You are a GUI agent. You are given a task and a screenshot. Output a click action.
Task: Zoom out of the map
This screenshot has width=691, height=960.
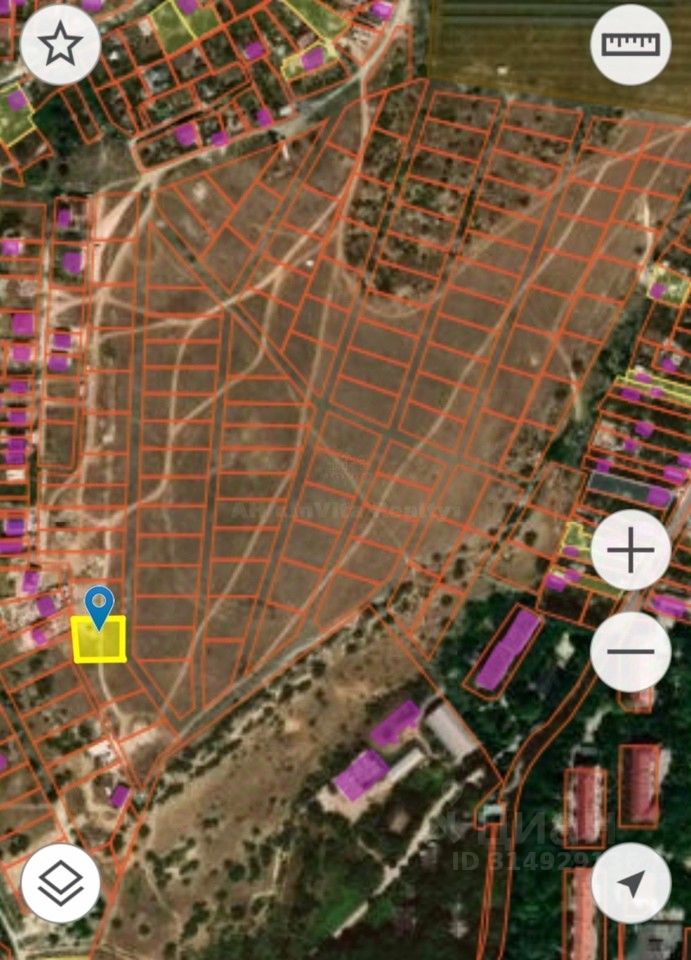coord(630,652)
